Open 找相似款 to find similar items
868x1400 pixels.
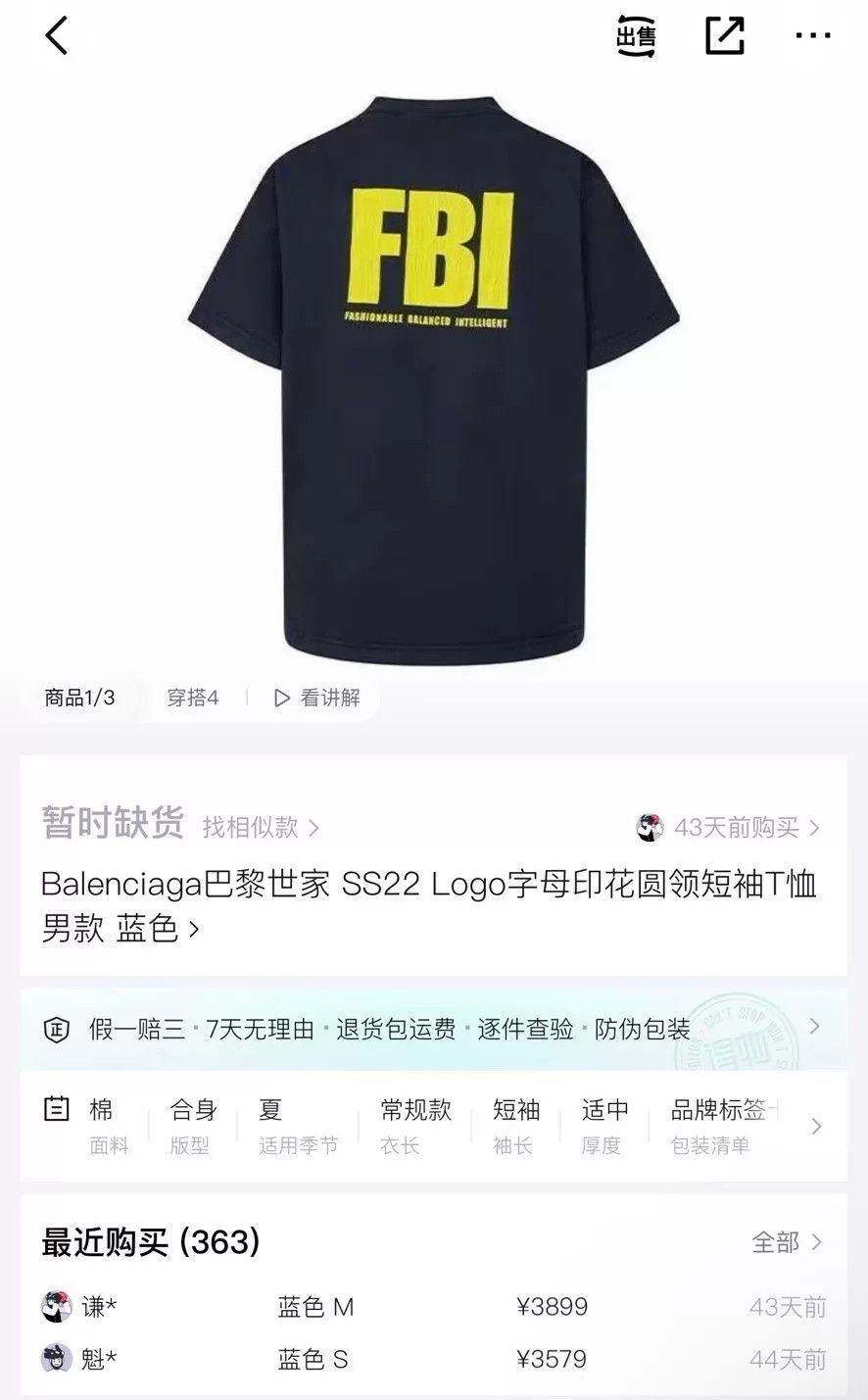(x=261, y=828)
